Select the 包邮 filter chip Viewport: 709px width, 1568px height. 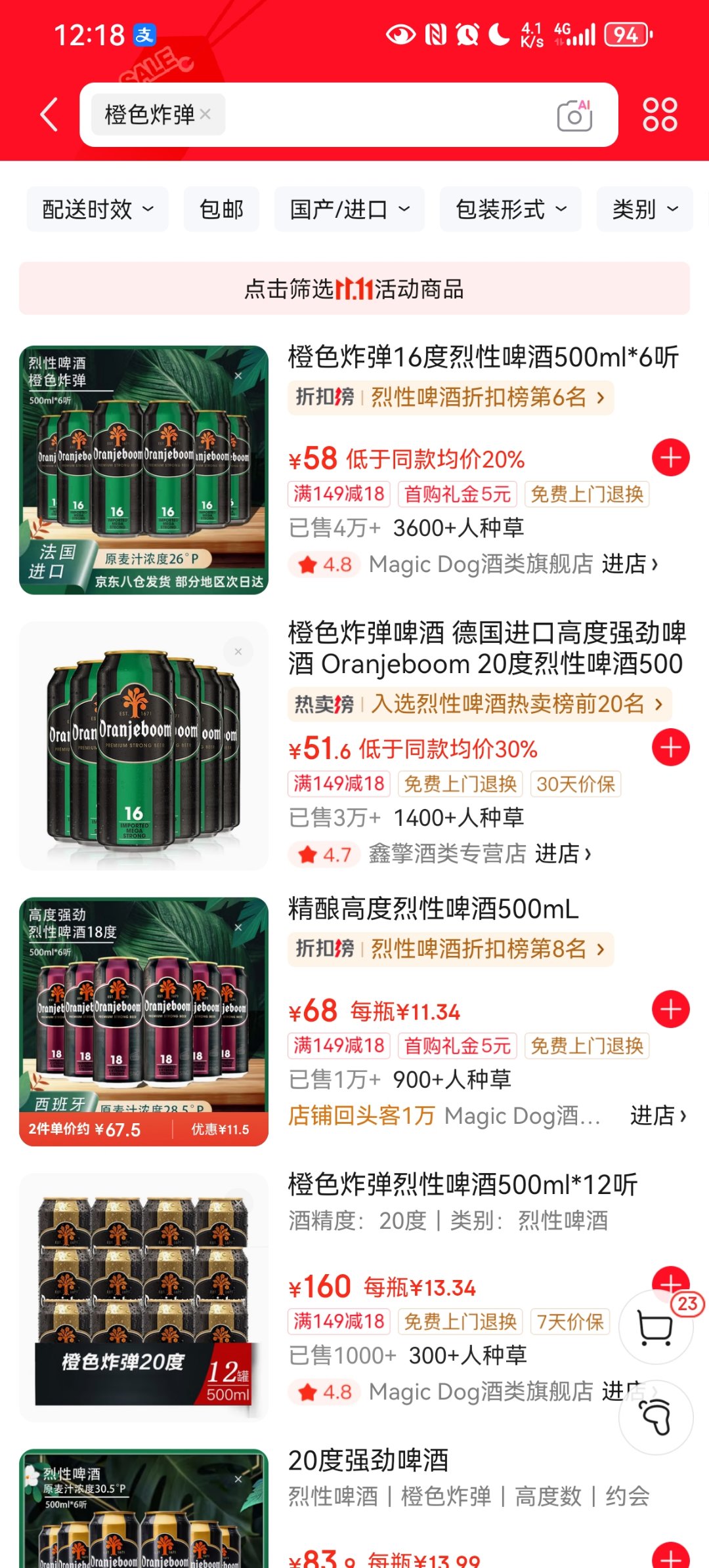221,209
